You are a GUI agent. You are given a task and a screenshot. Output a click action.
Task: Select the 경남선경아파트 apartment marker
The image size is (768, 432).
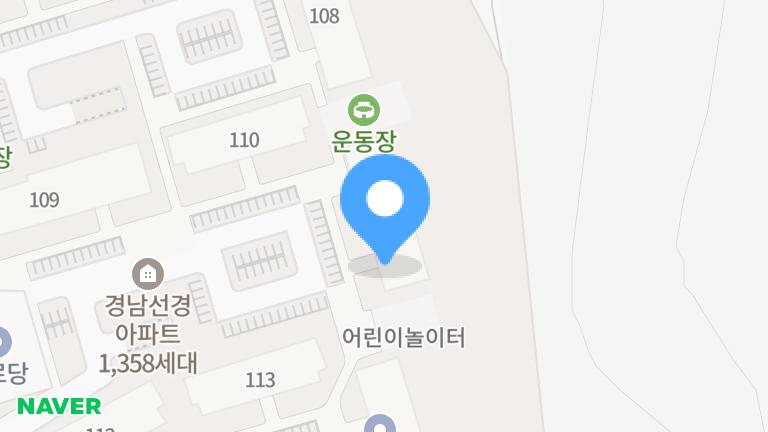tap(148, 272)
